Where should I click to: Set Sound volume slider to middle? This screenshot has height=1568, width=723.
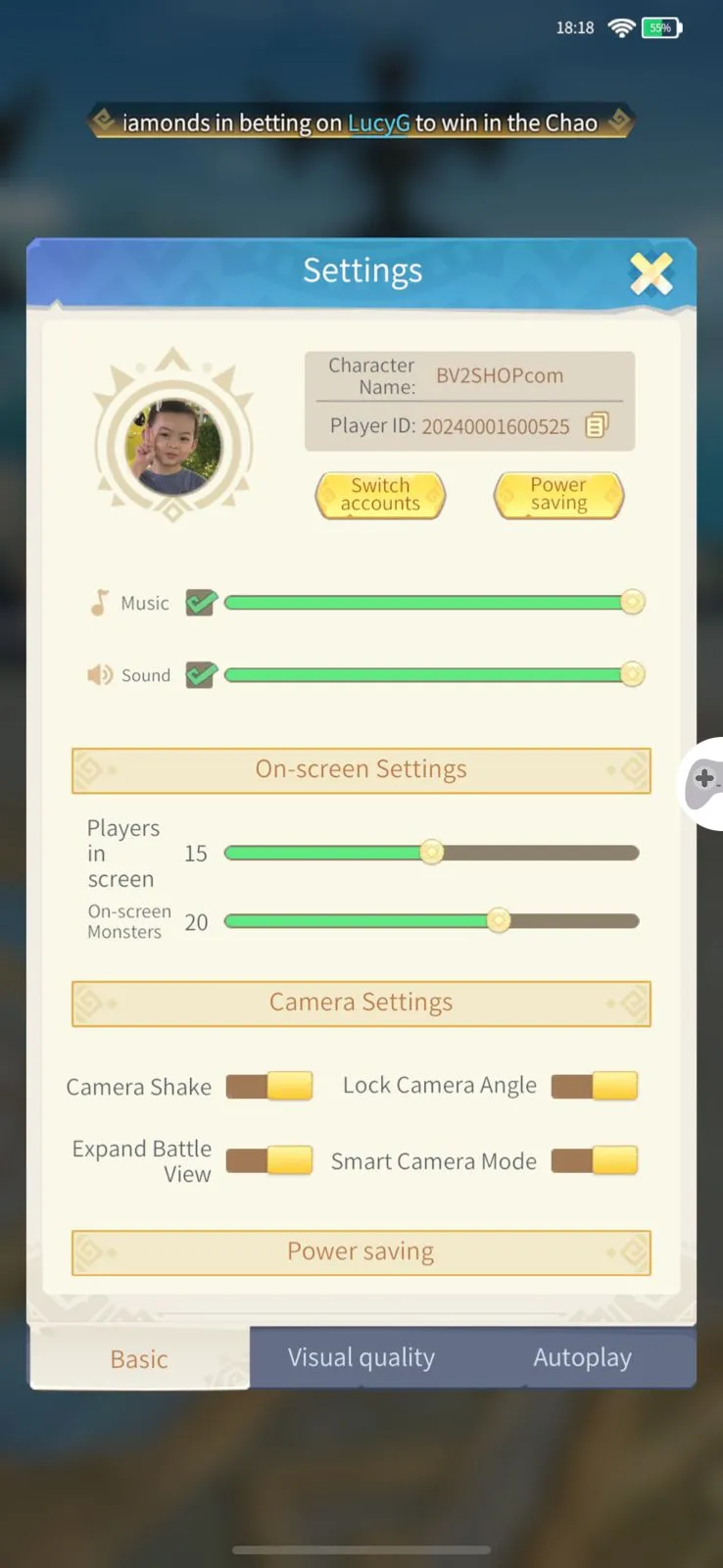click(431, 674)
